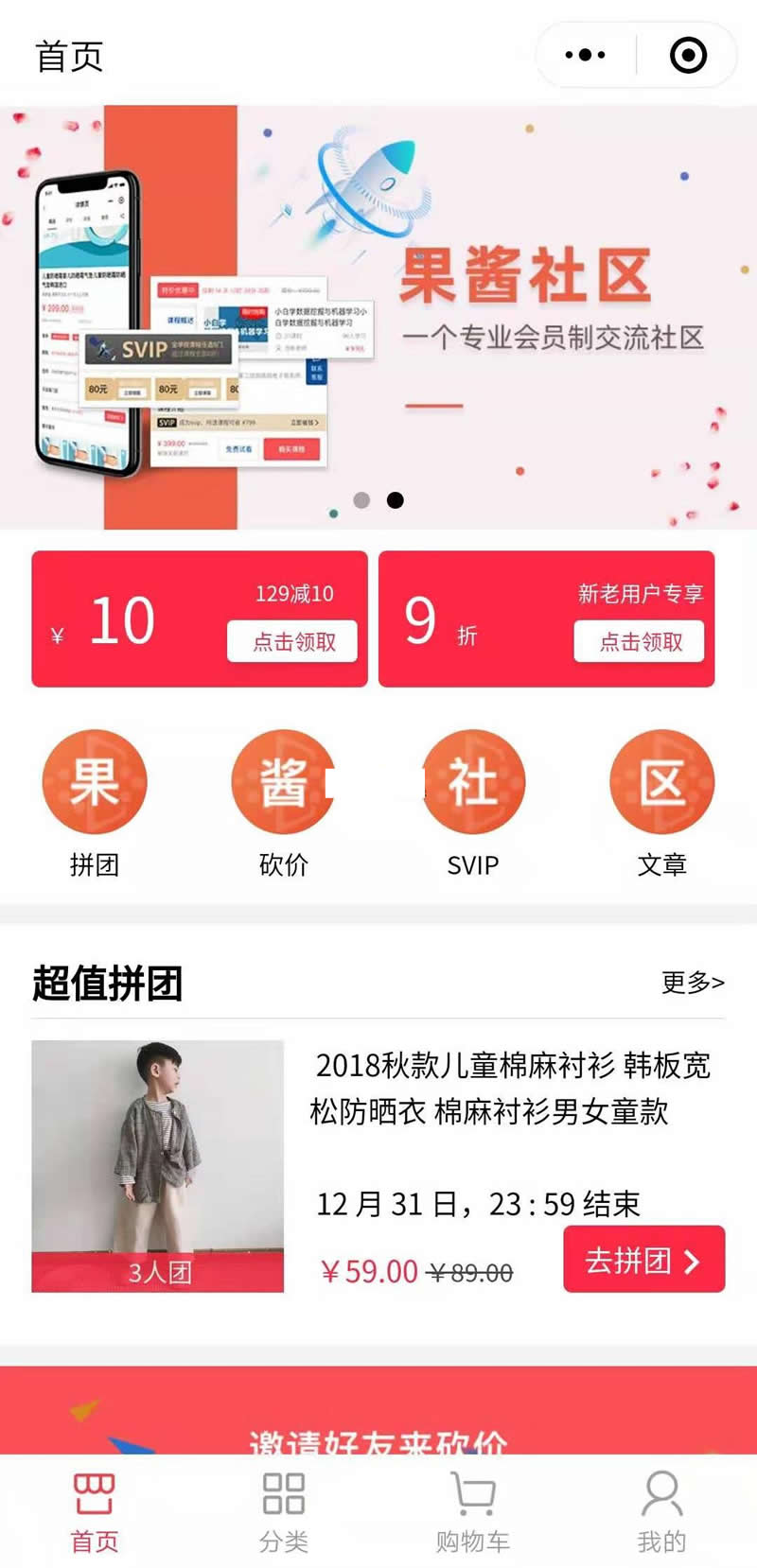
Task: Close the mini program with the circle icon
Action: click(688, 55)
